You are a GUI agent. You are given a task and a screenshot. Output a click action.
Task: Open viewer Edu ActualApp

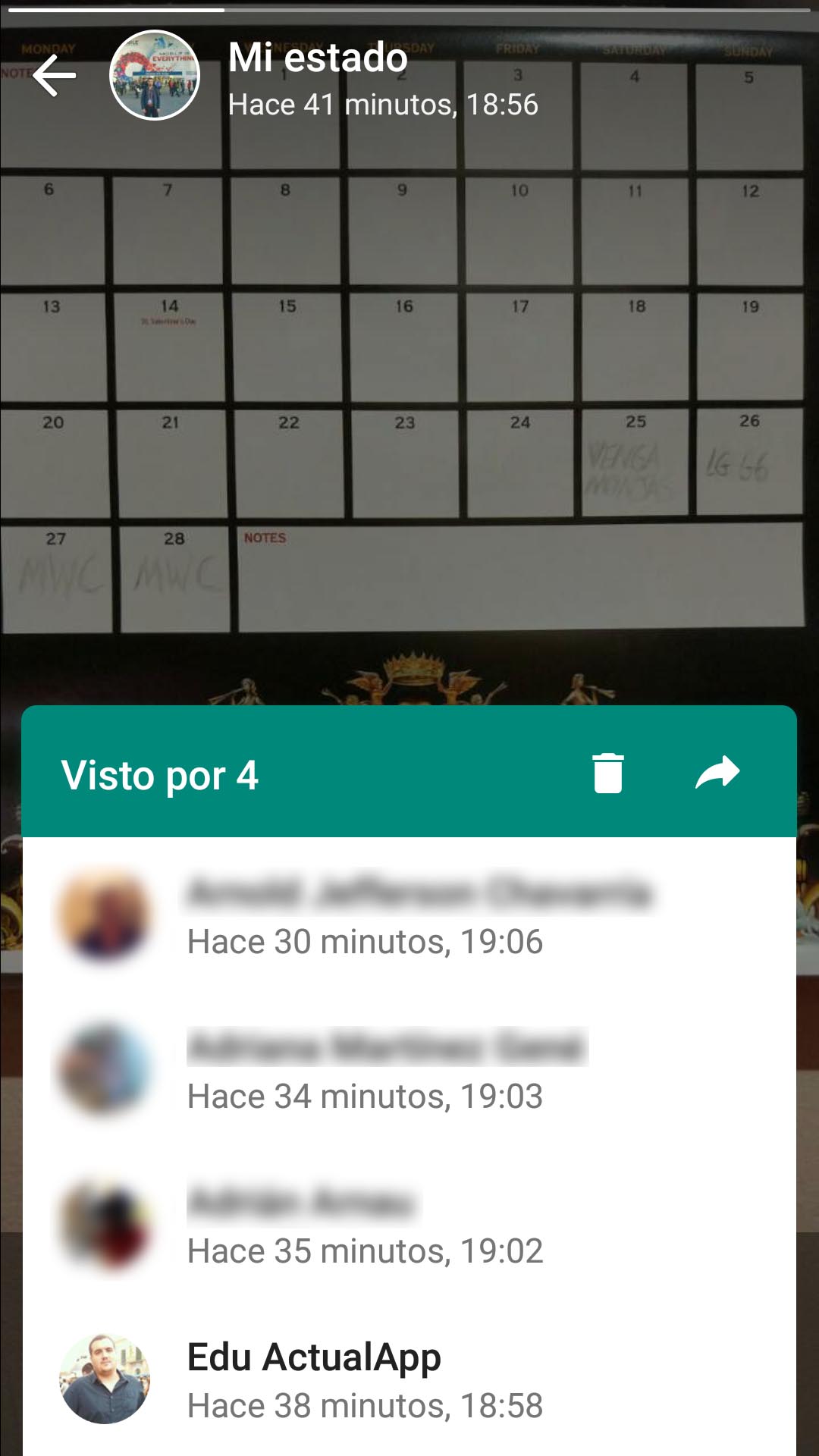(x=409, y=1379)
